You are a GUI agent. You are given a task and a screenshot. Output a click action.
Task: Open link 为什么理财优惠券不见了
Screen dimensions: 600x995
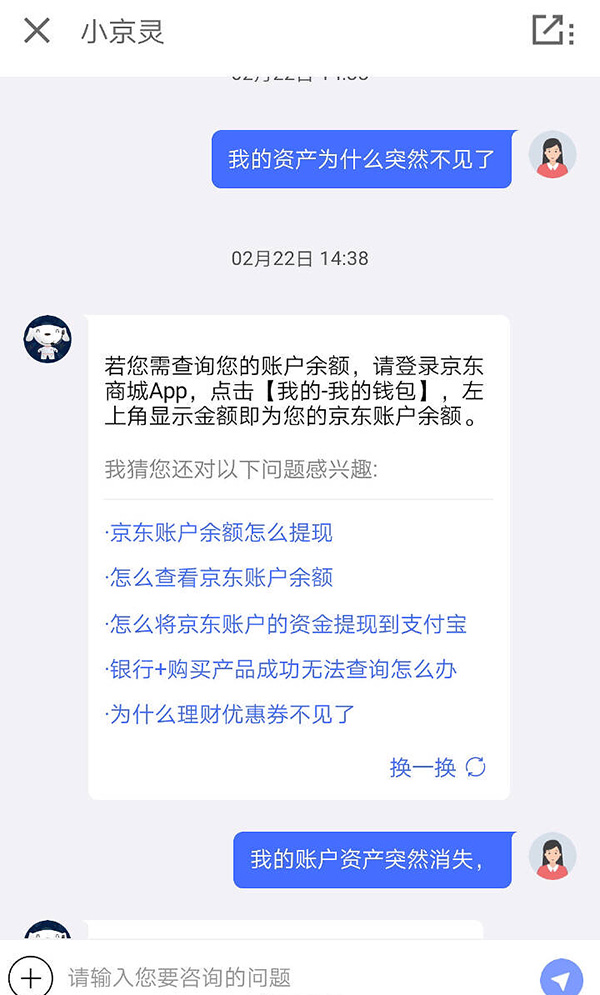pyautogui.click(x=230, y=714)
